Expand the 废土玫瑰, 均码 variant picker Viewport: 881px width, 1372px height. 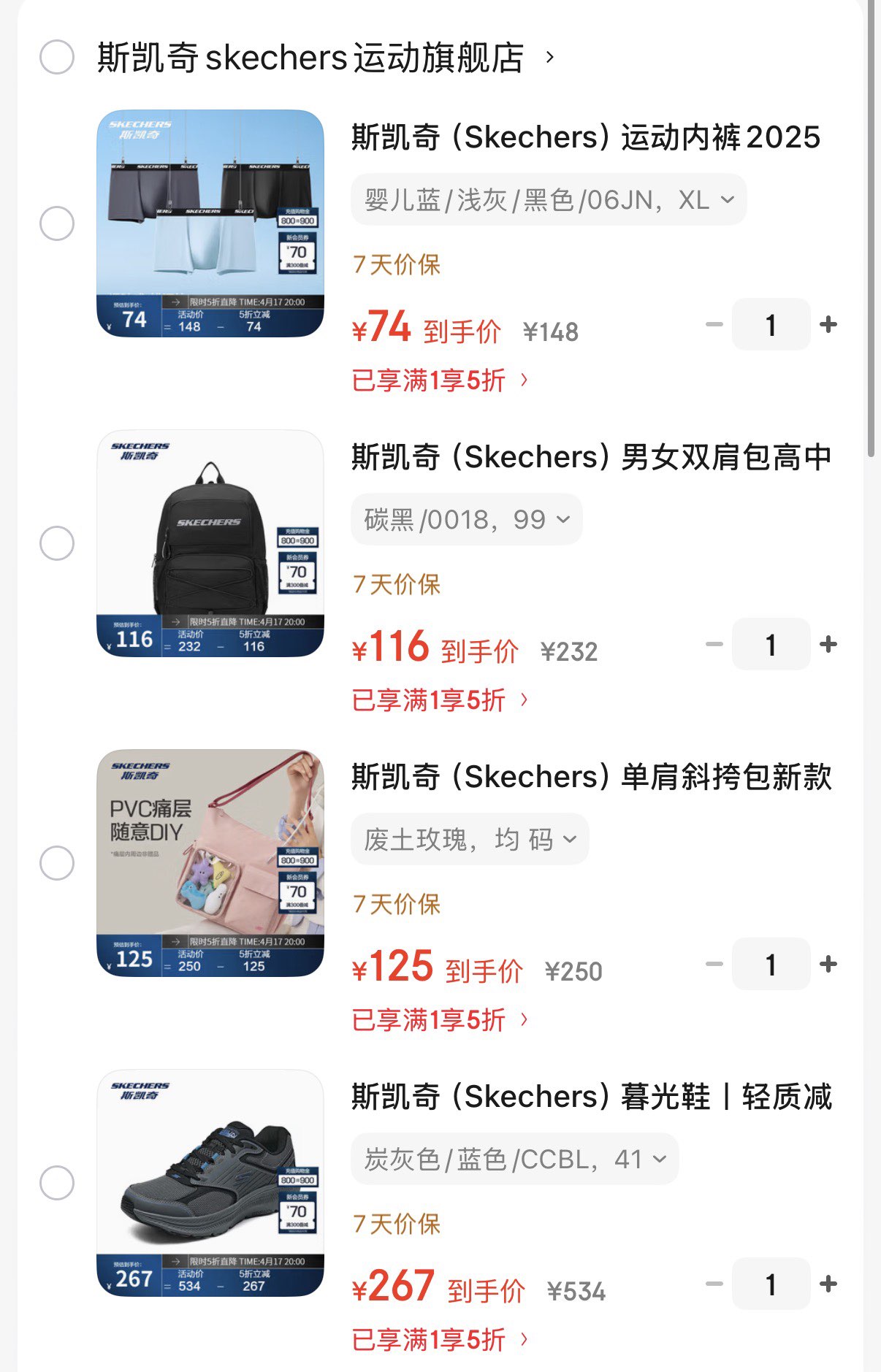(x=469, y=840)
